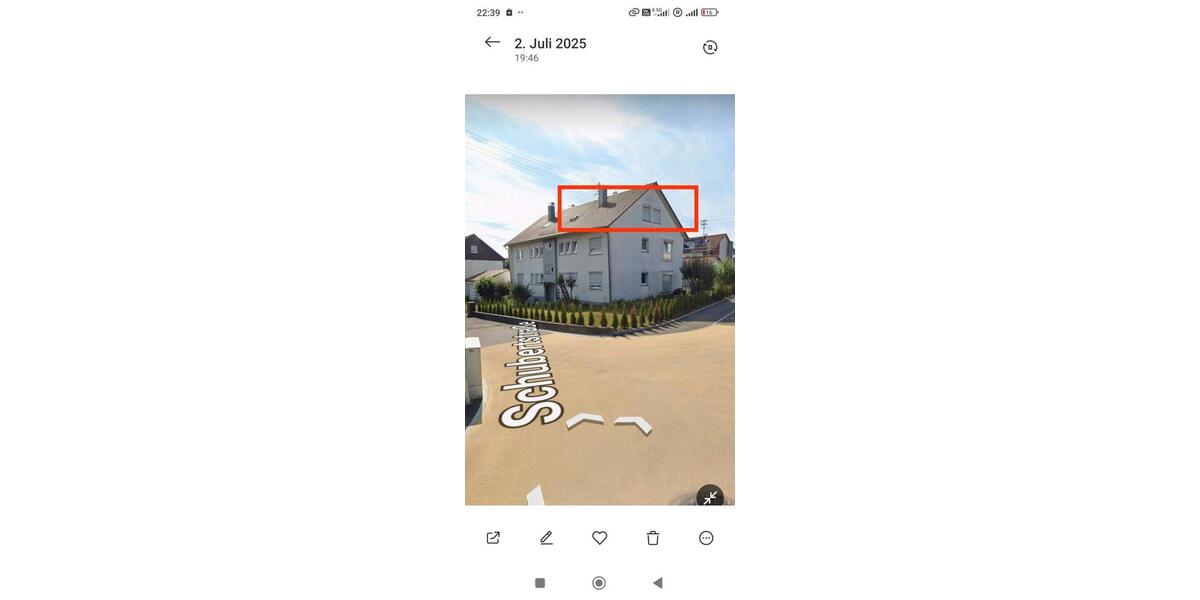The width and height of the screenshot is (1200, 600).
Task: Mark this photo as favorite
Action: point(600,538)
